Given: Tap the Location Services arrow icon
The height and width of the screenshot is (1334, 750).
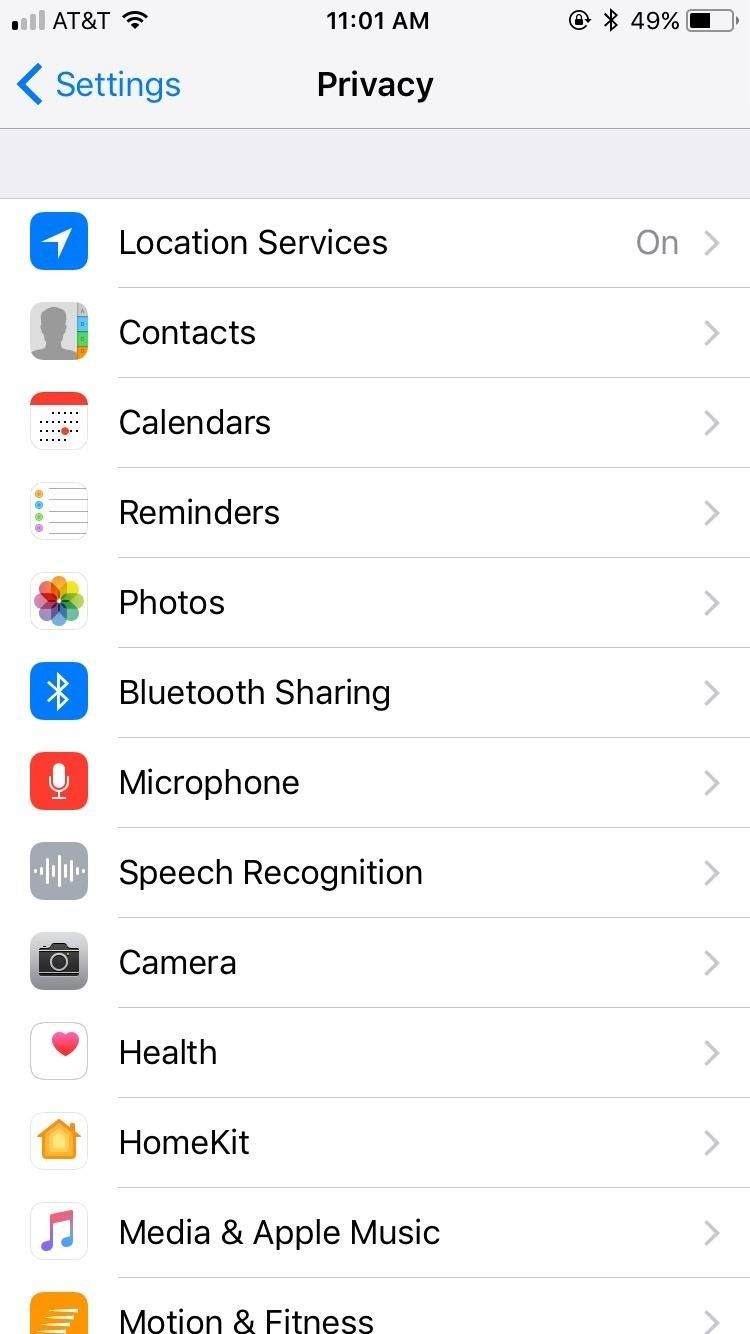Looking at the screenshot, I should pyautogui.click(x=59, y=241).
